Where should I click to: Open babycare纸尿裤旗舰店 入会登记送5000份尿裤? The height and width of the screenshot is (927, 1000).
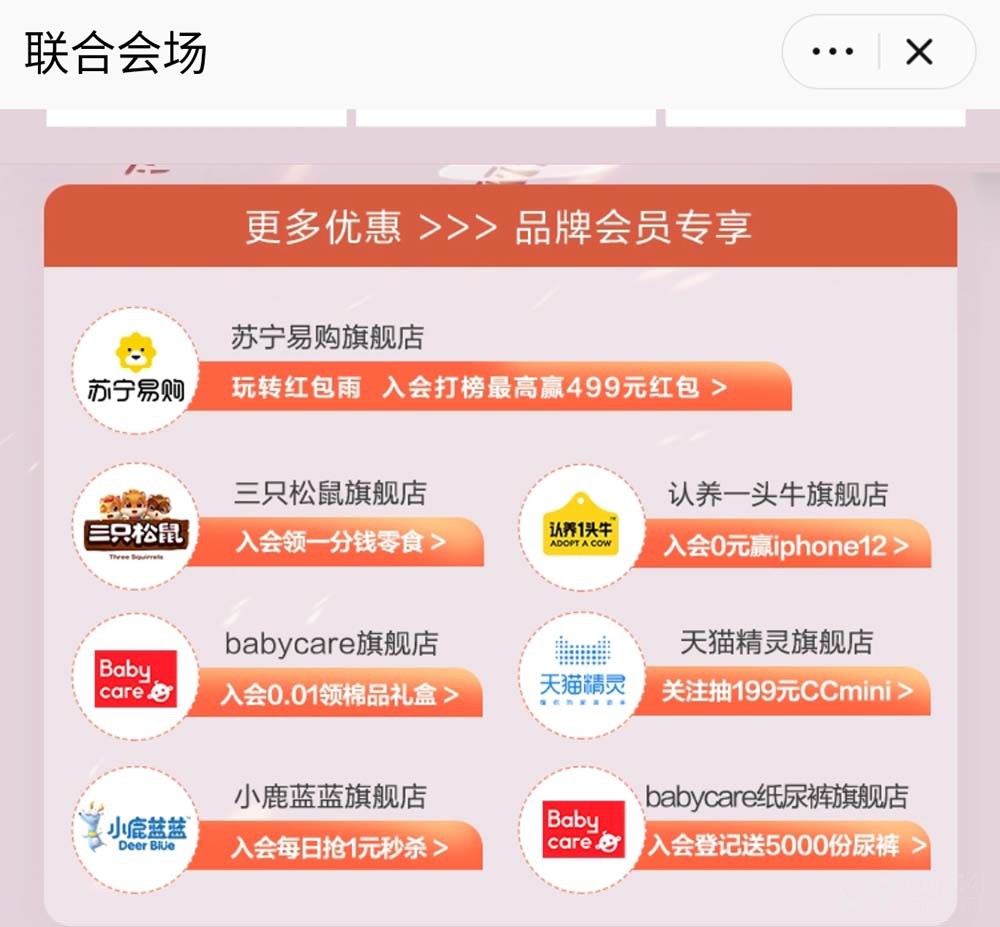tap(786, 845)
